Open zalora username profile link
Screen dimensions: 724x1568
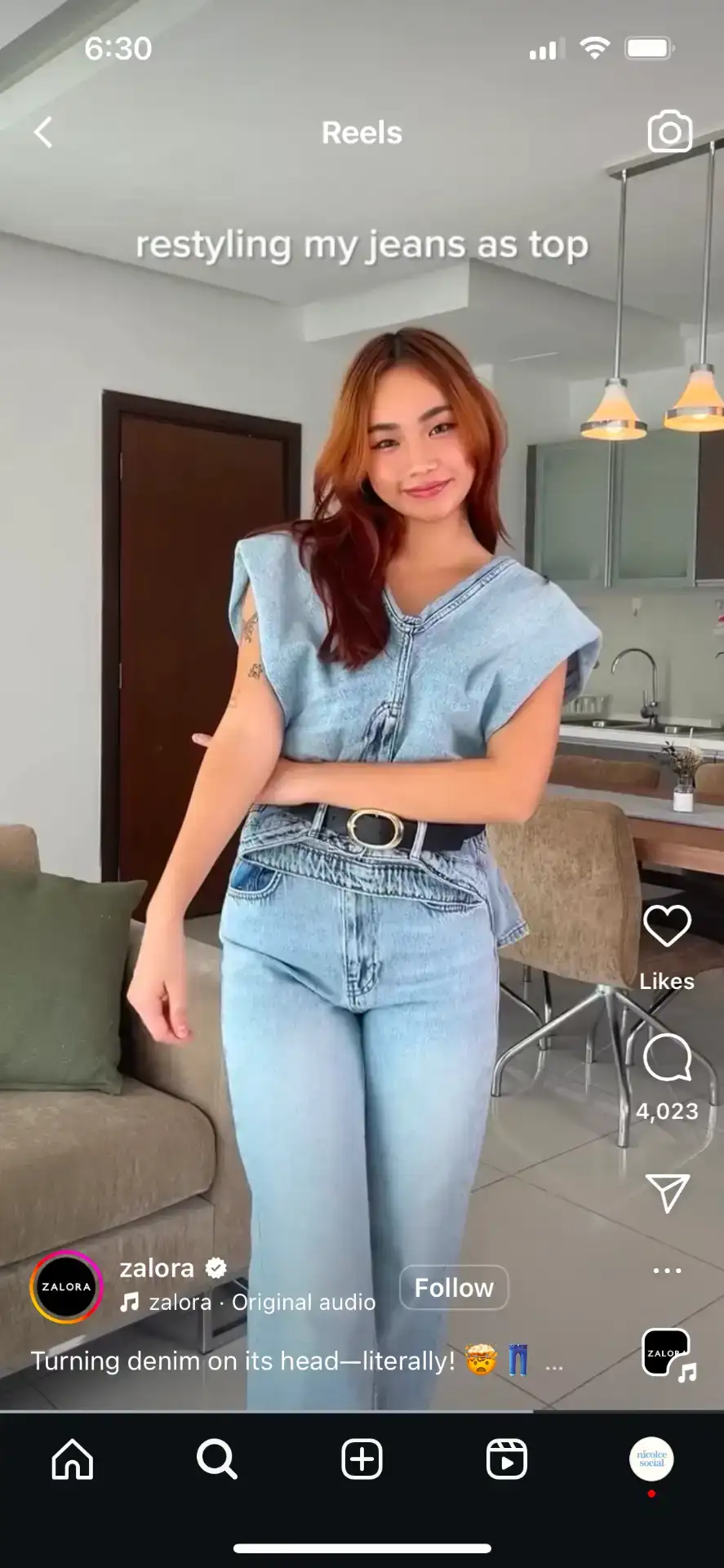[157, 1268]
